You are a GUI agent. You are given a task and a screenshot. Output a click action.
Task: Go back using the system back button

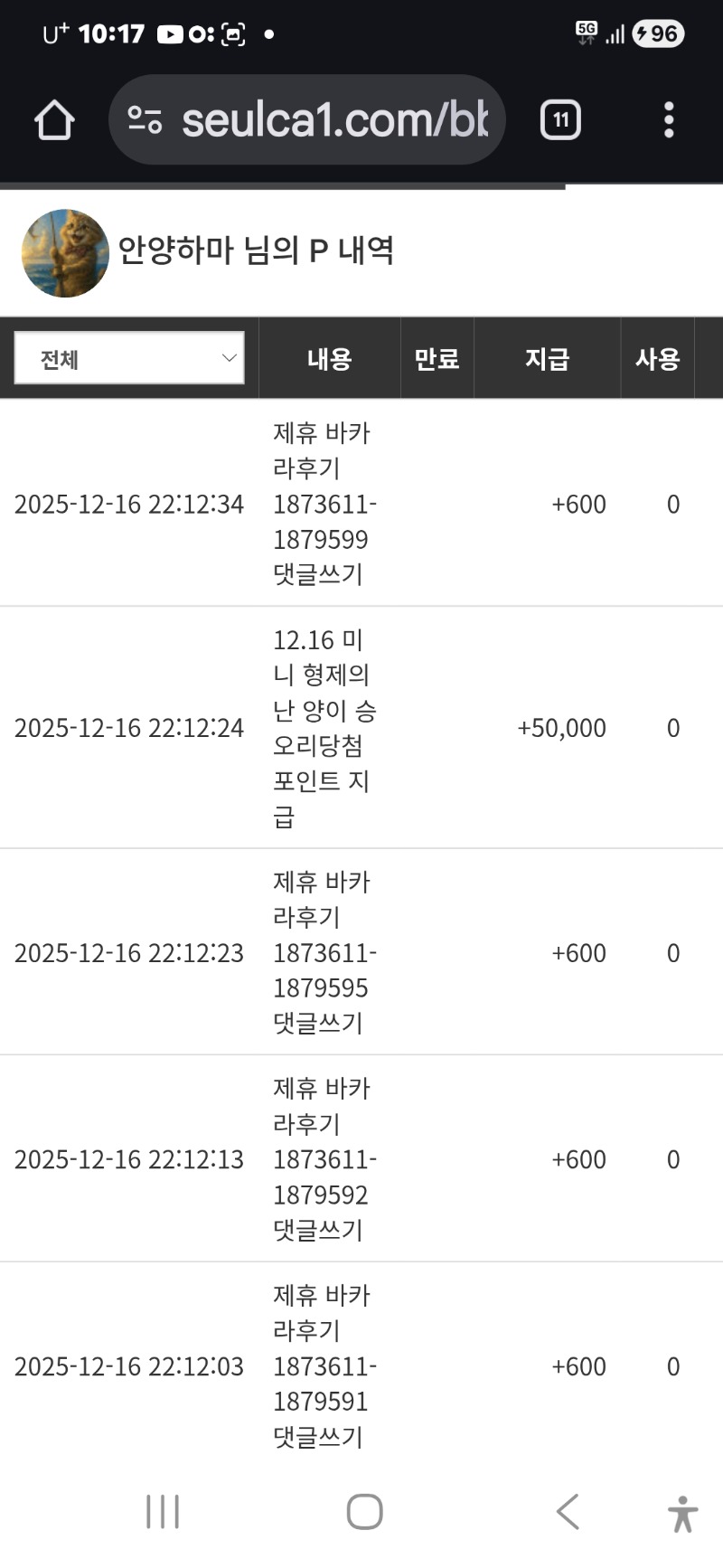(568, 1511)
